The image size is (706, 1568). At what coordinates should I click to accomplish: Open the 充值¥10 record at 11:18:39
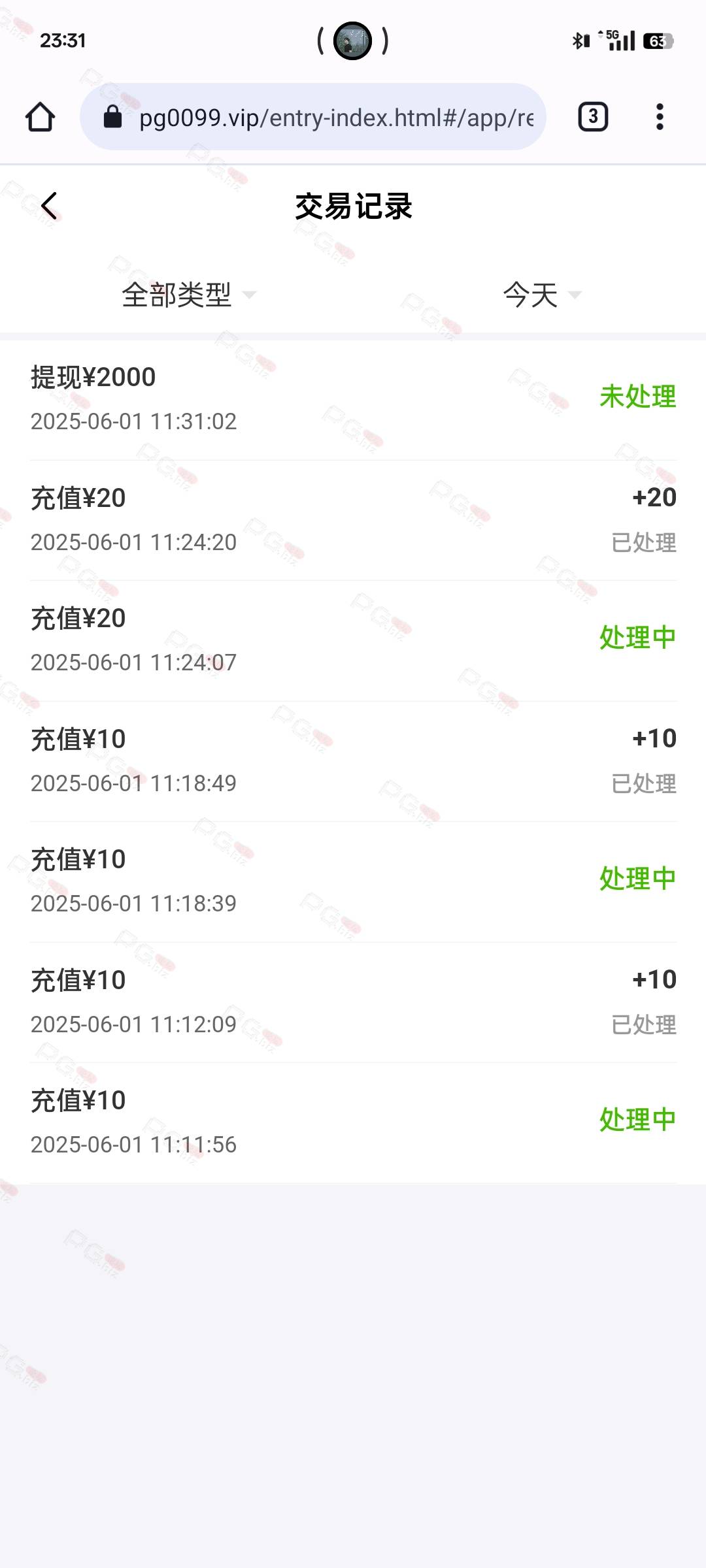pos(353,882)
